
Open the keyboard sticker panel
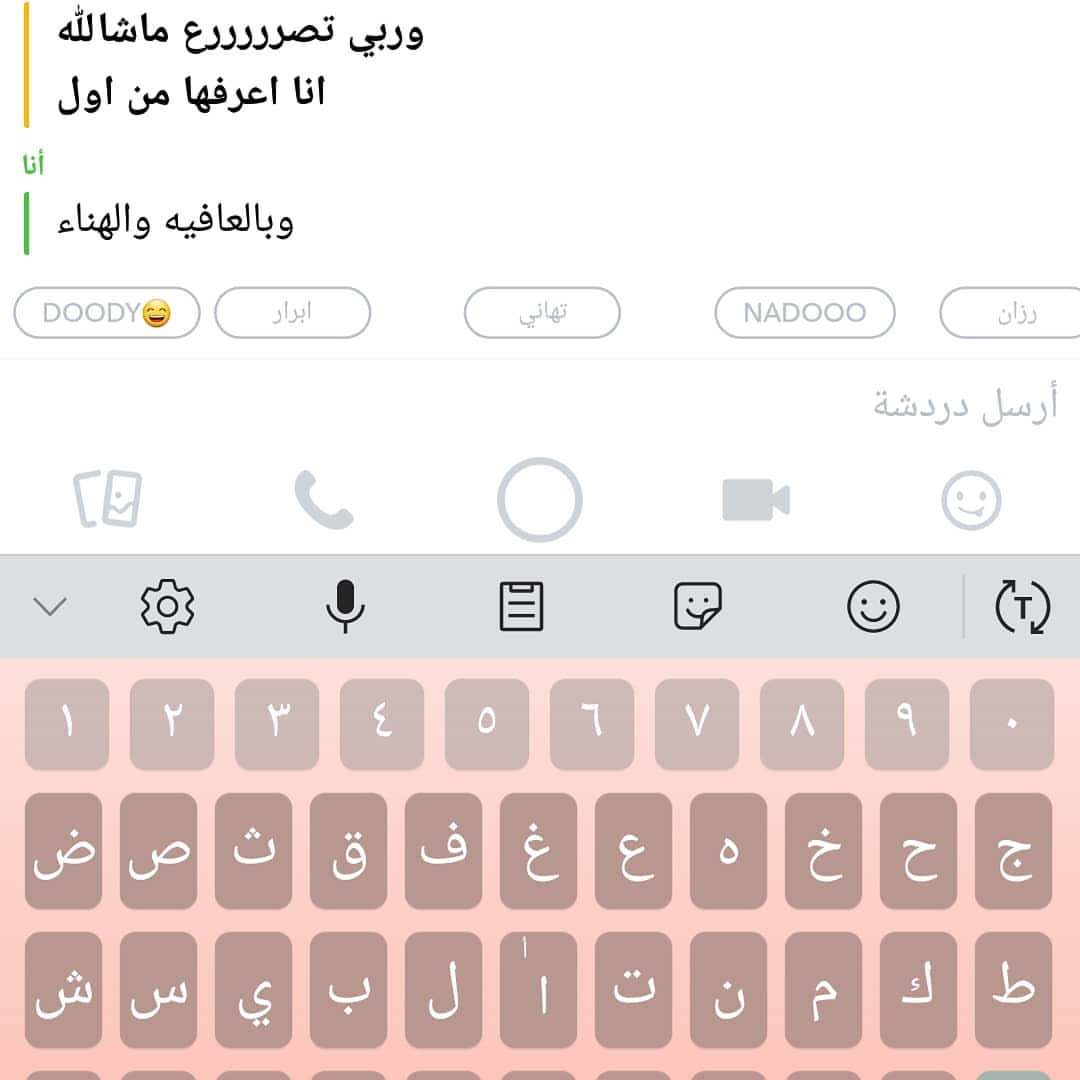(x=697, y=606)
